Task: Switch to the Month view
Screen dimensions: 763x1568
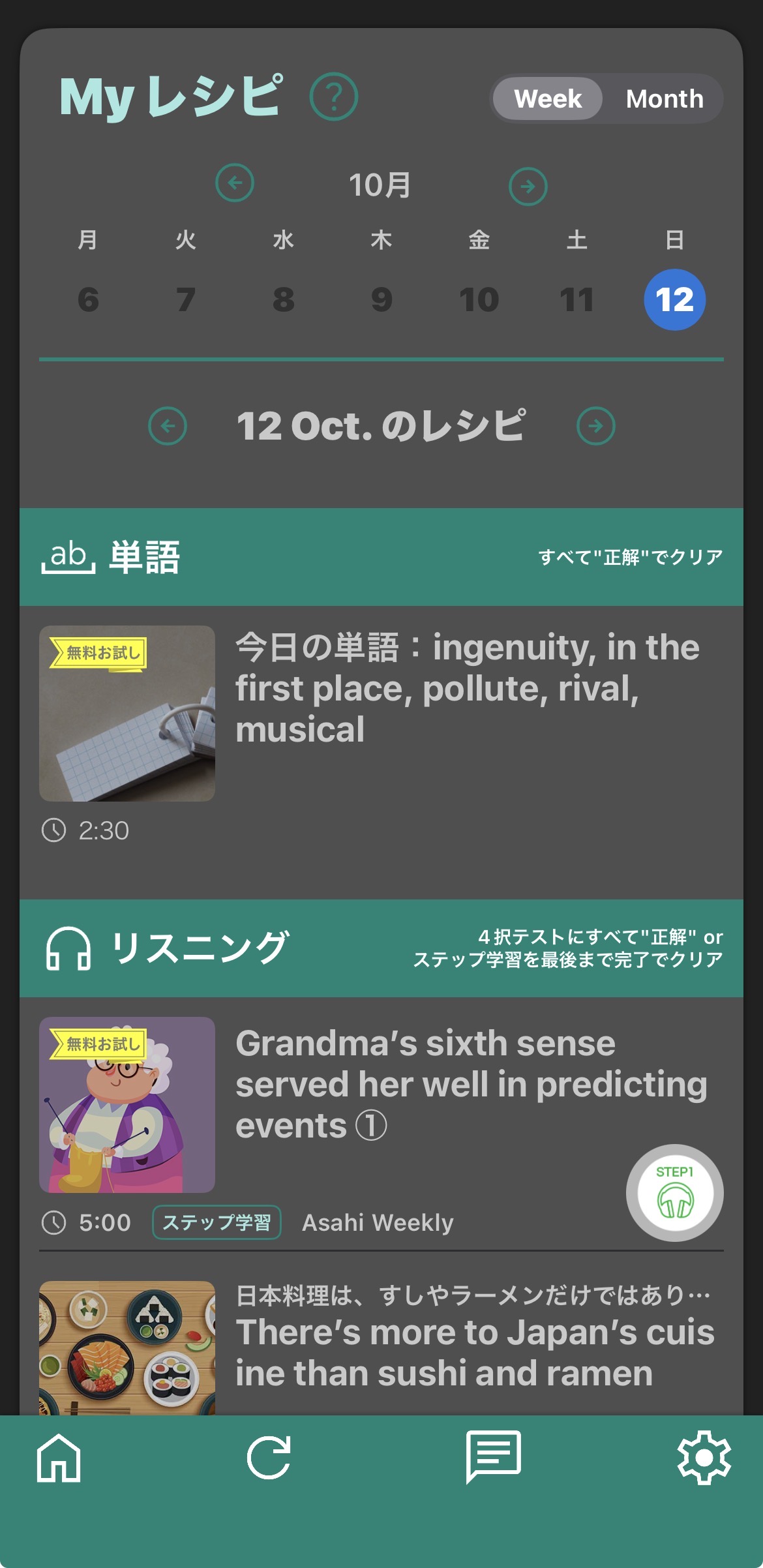Action: (x=664, y=98)
